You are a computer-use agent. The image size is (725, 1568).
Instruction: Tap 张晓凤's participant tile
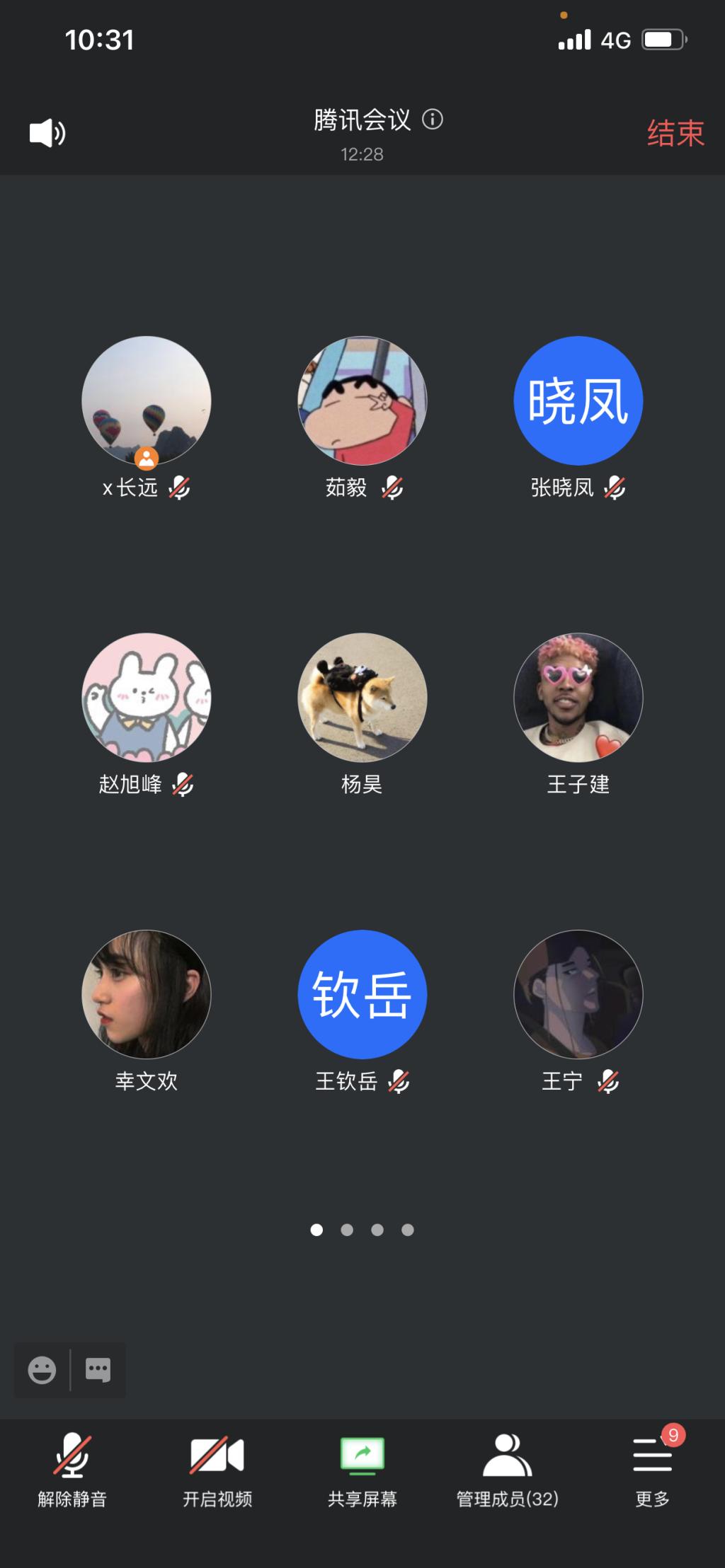point(578,400)
